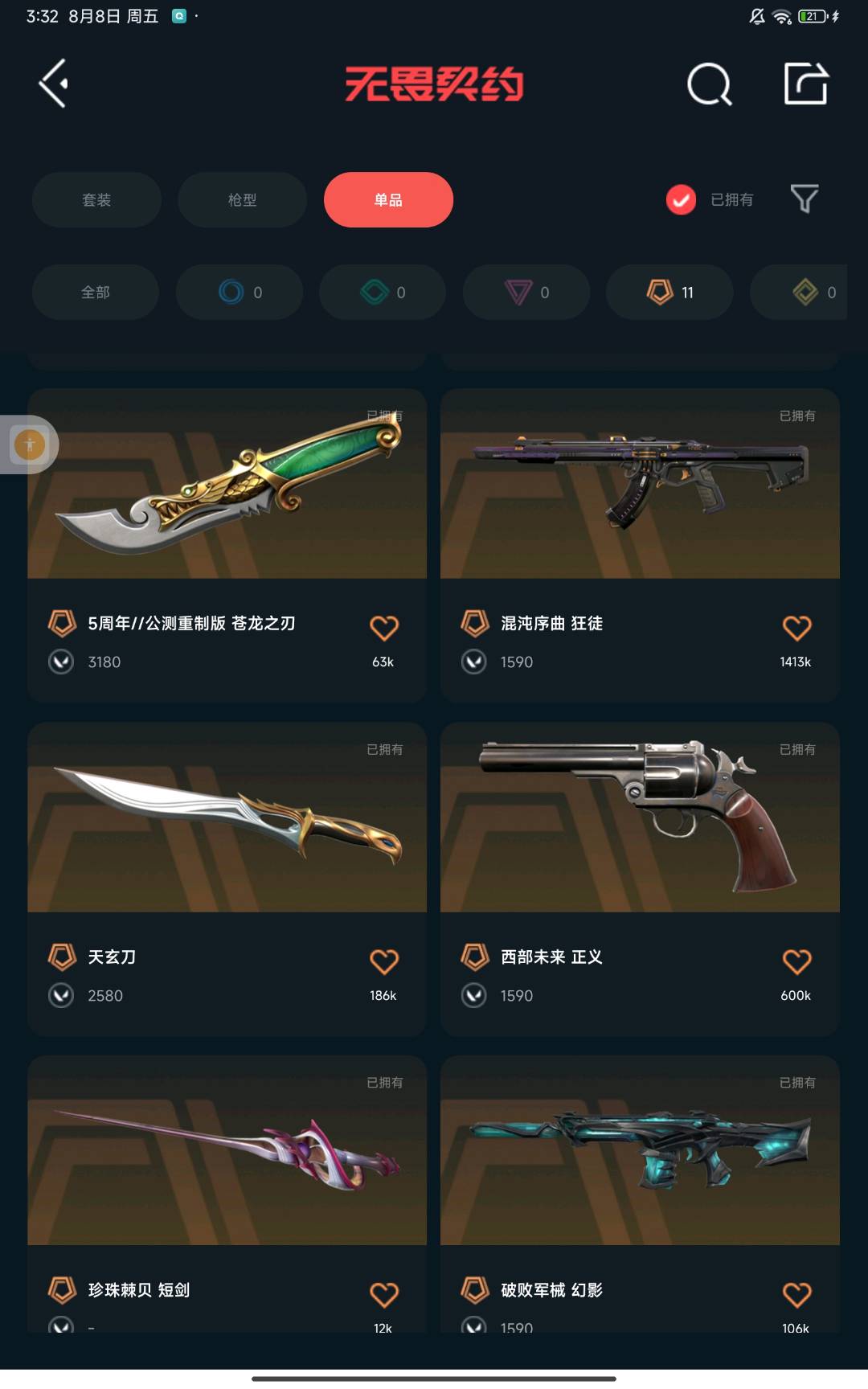Select the 单品 tab
The image size is (868, 1389).
pyautogui.click(x=388, y=199)
